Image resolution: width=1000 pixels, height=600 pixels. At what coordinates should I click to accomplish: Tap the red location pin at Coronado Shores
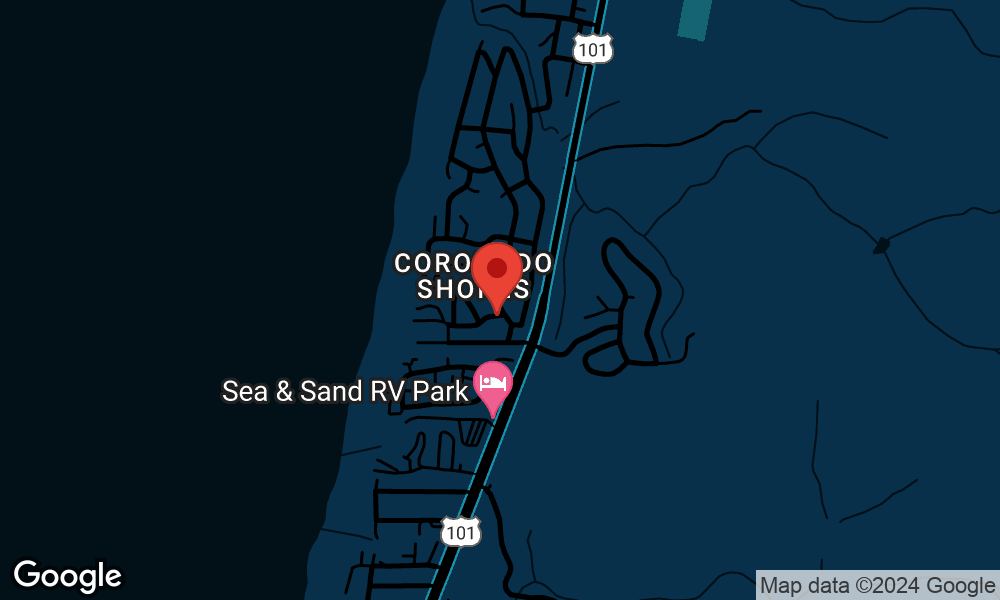[497, 271]
